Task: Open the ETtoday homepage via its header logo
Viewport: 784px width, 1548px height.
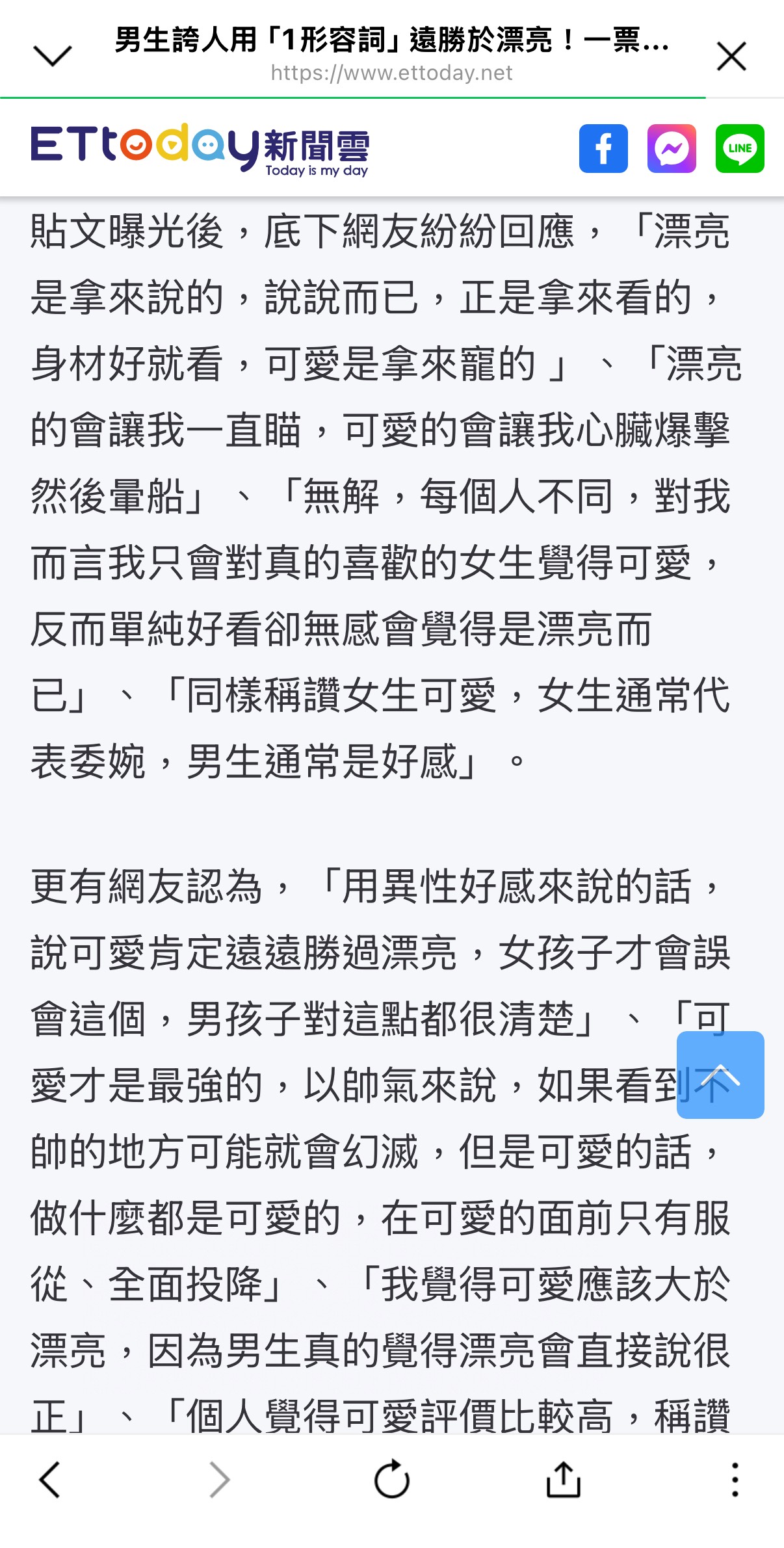Action: point(200,150)
